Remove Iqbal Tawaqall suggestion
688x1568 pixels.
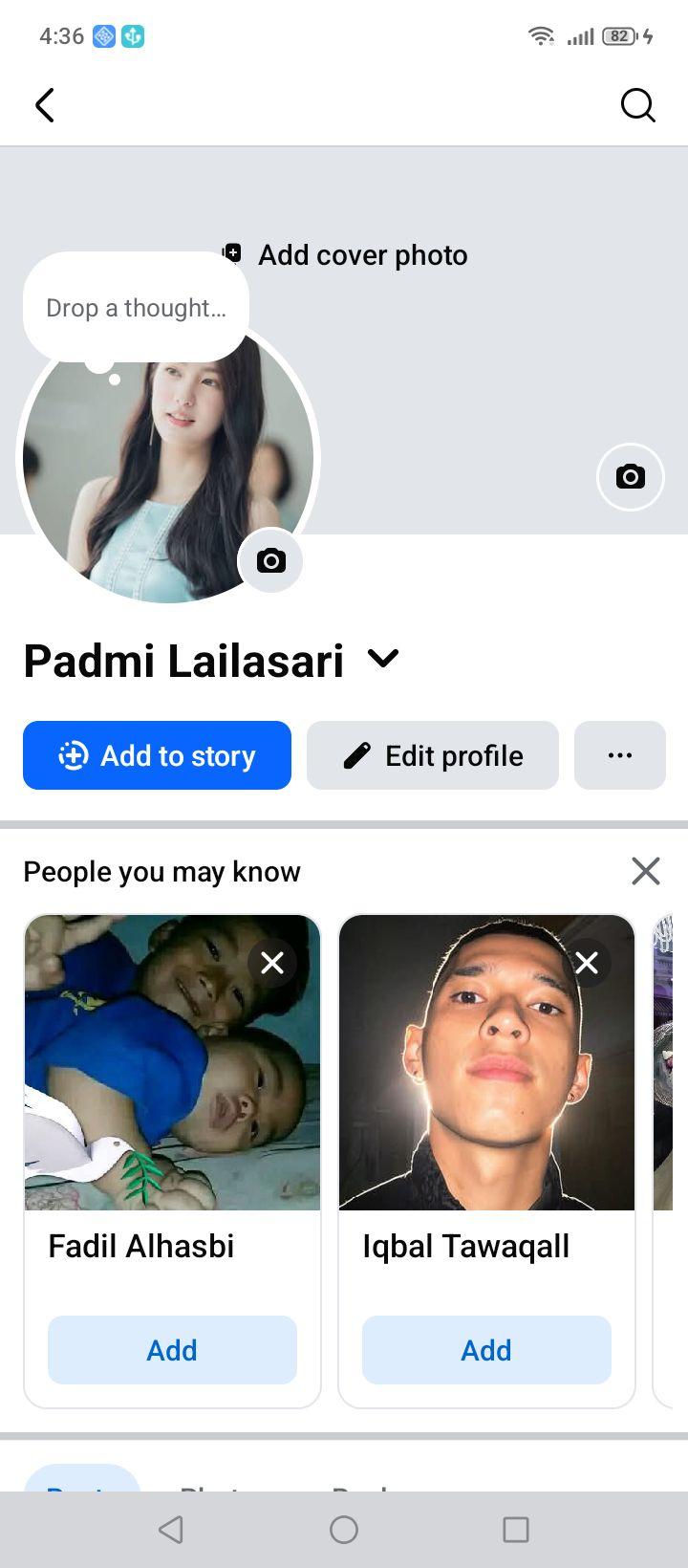tap(587, 963)
